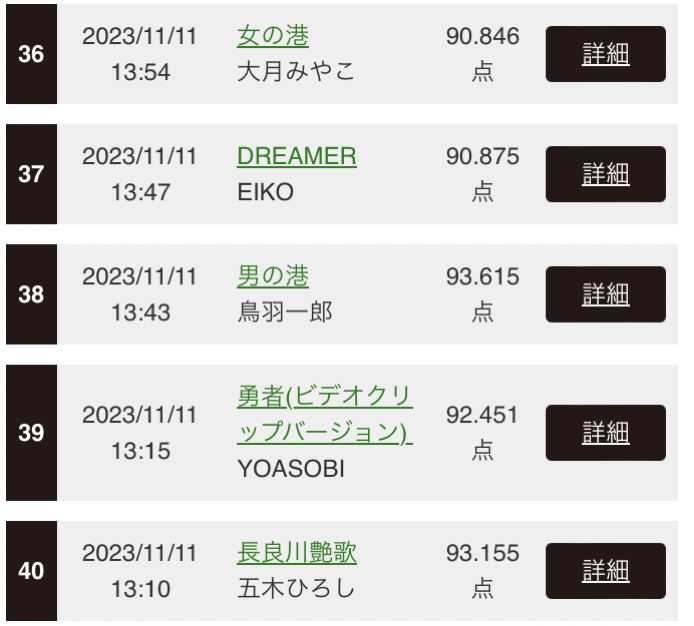Open the song link 長良川艶歌
The width and height of the screenshot is (694, 626).
point(296,553)
